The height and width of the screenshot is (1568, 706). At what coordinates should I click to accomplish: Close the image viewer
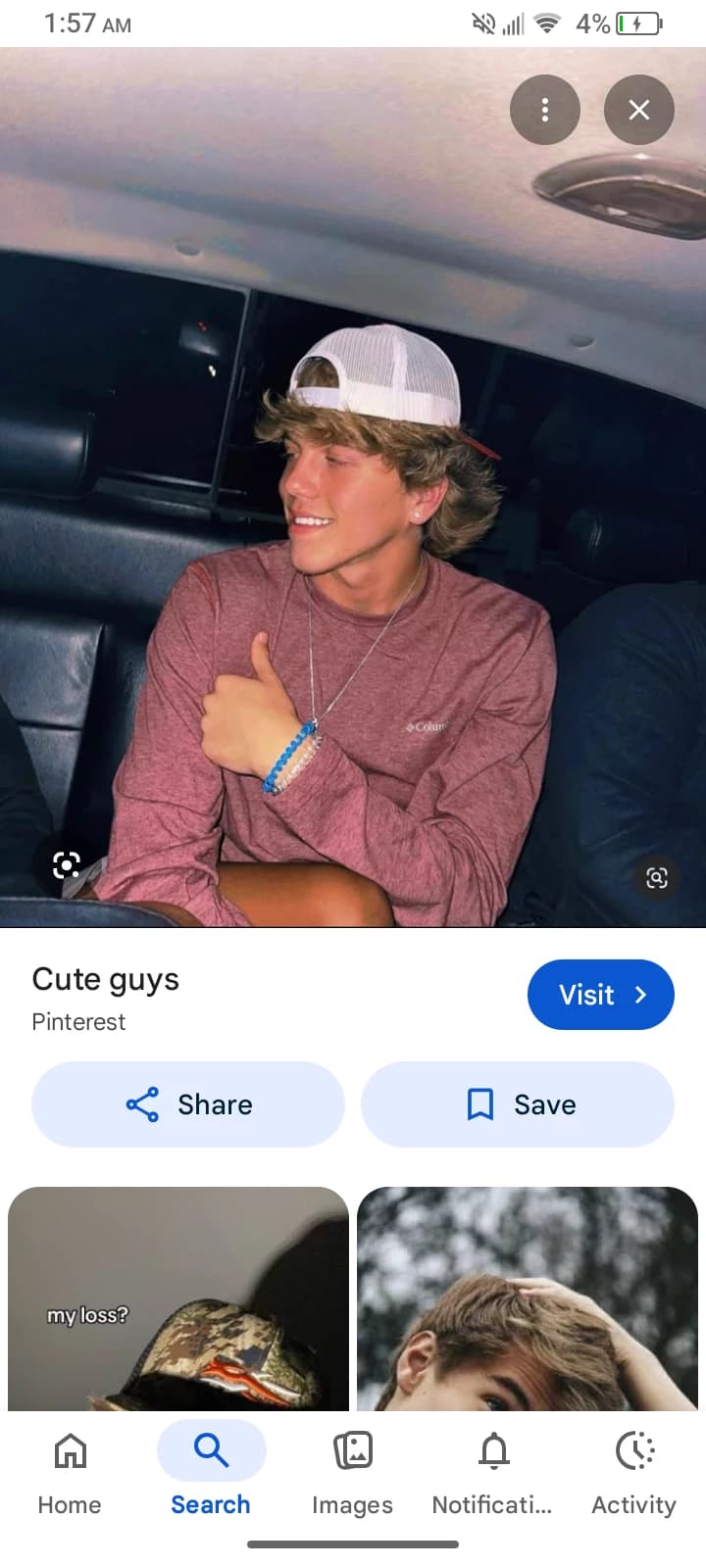pyautogui.click(x=639, y=110)
